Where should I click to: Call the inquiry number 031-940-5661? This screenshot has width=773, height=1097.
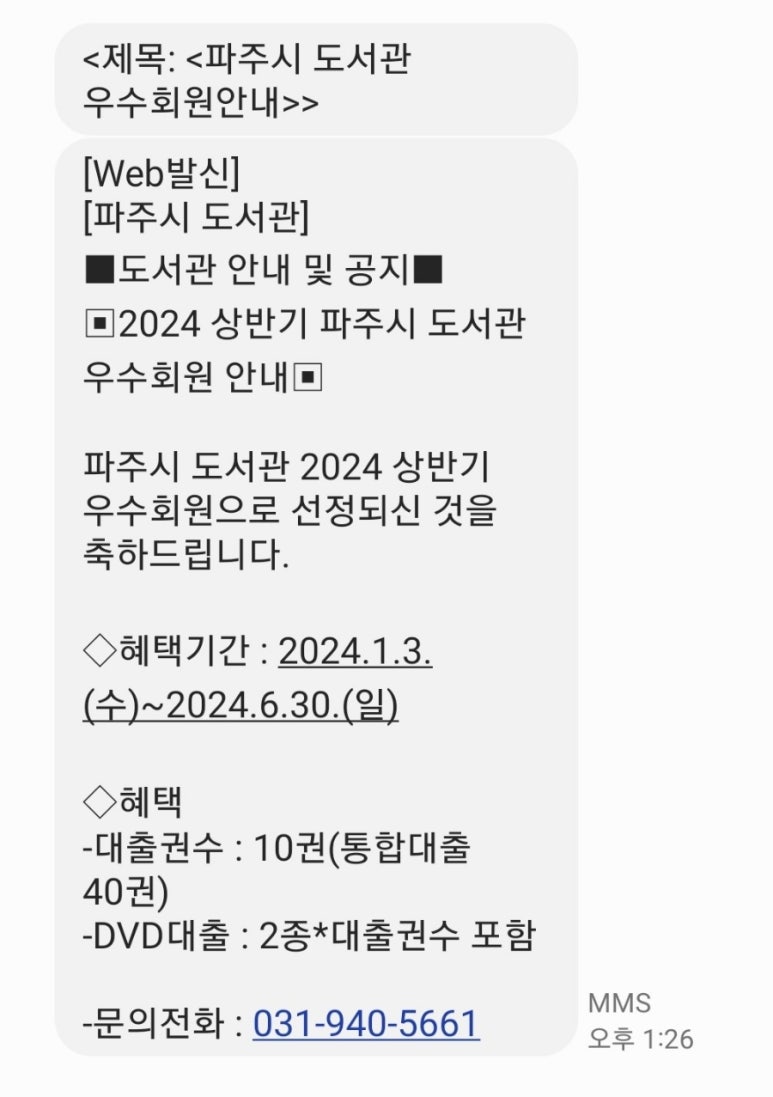pos(366,1023)
